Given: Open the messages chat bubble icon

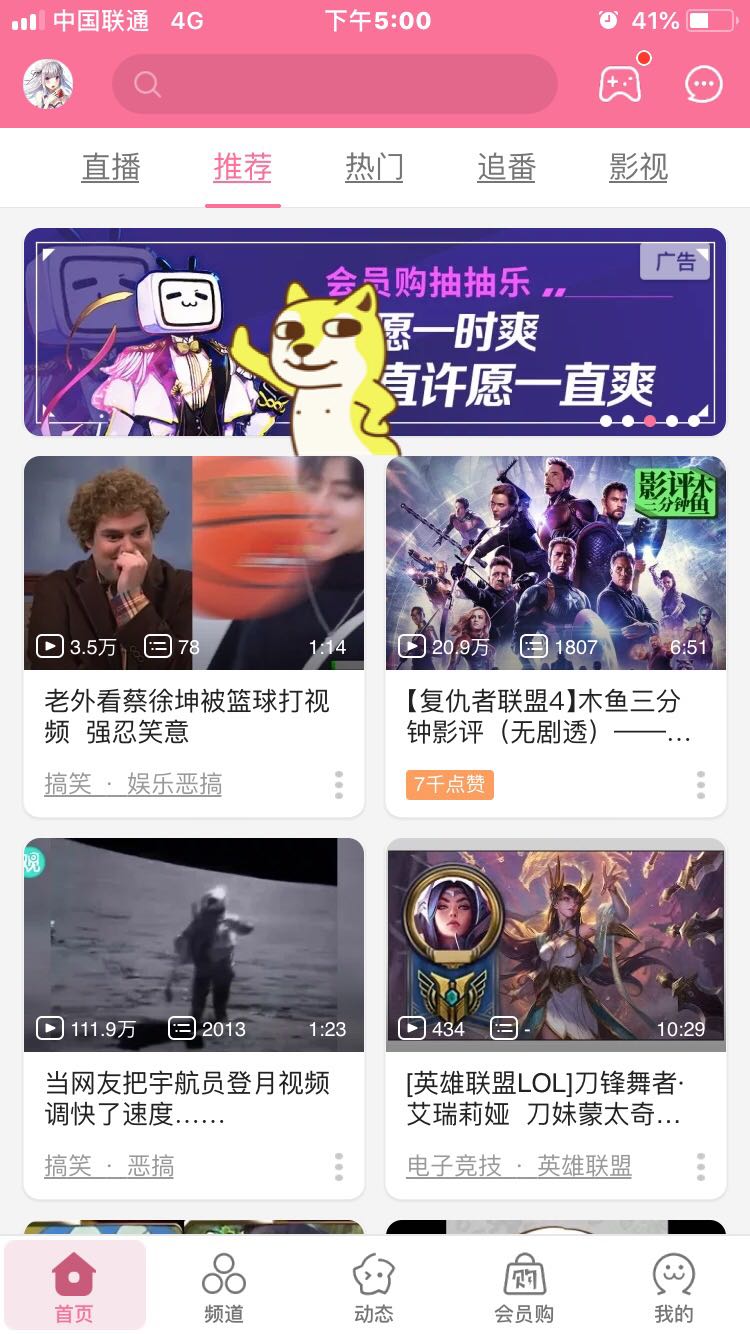Looking at the screenshot, I should click(x=703, y=84).
